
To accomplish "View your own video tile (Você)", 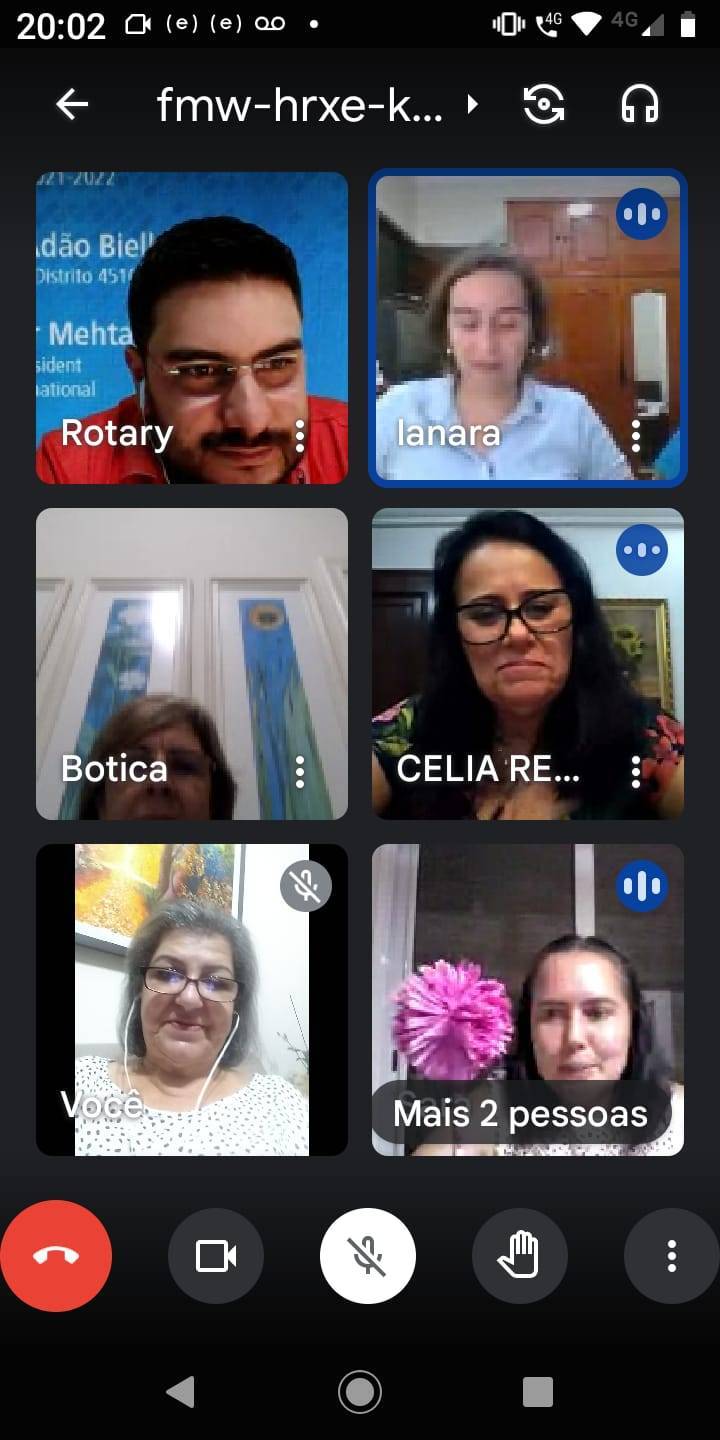I will 192,1000.
